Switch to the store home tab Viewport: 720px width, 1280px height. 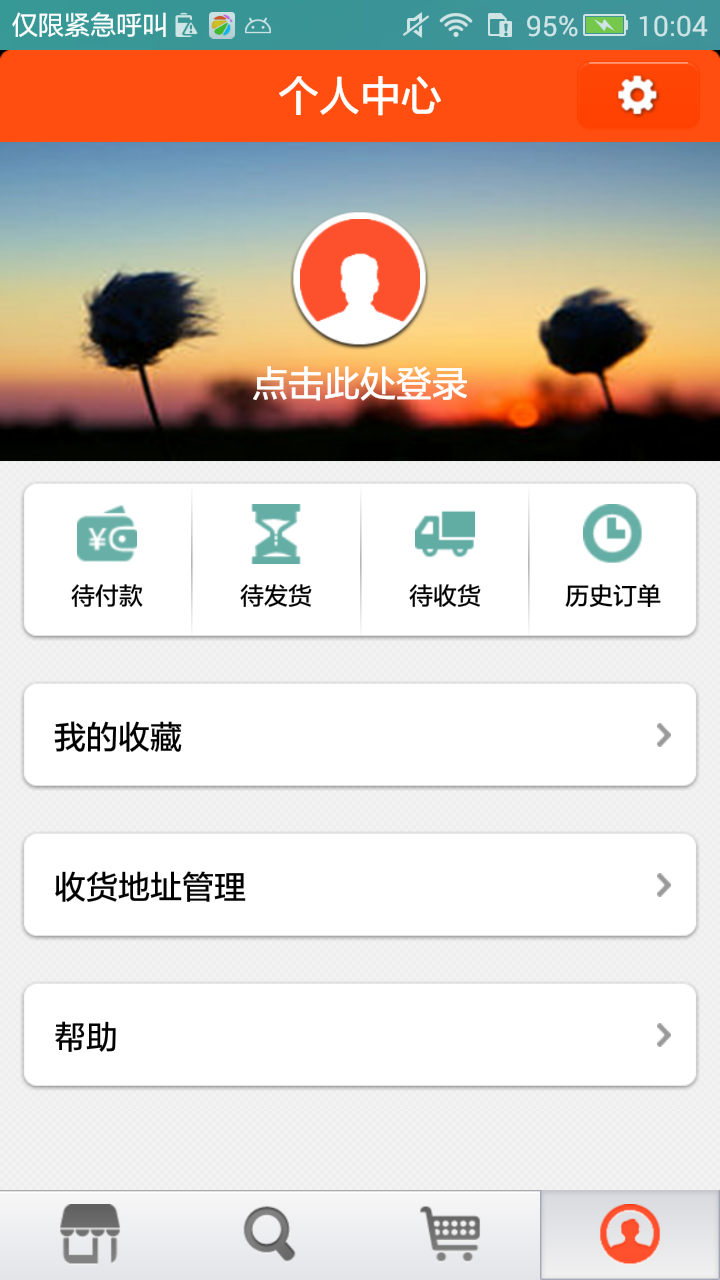click(90, 1234)
